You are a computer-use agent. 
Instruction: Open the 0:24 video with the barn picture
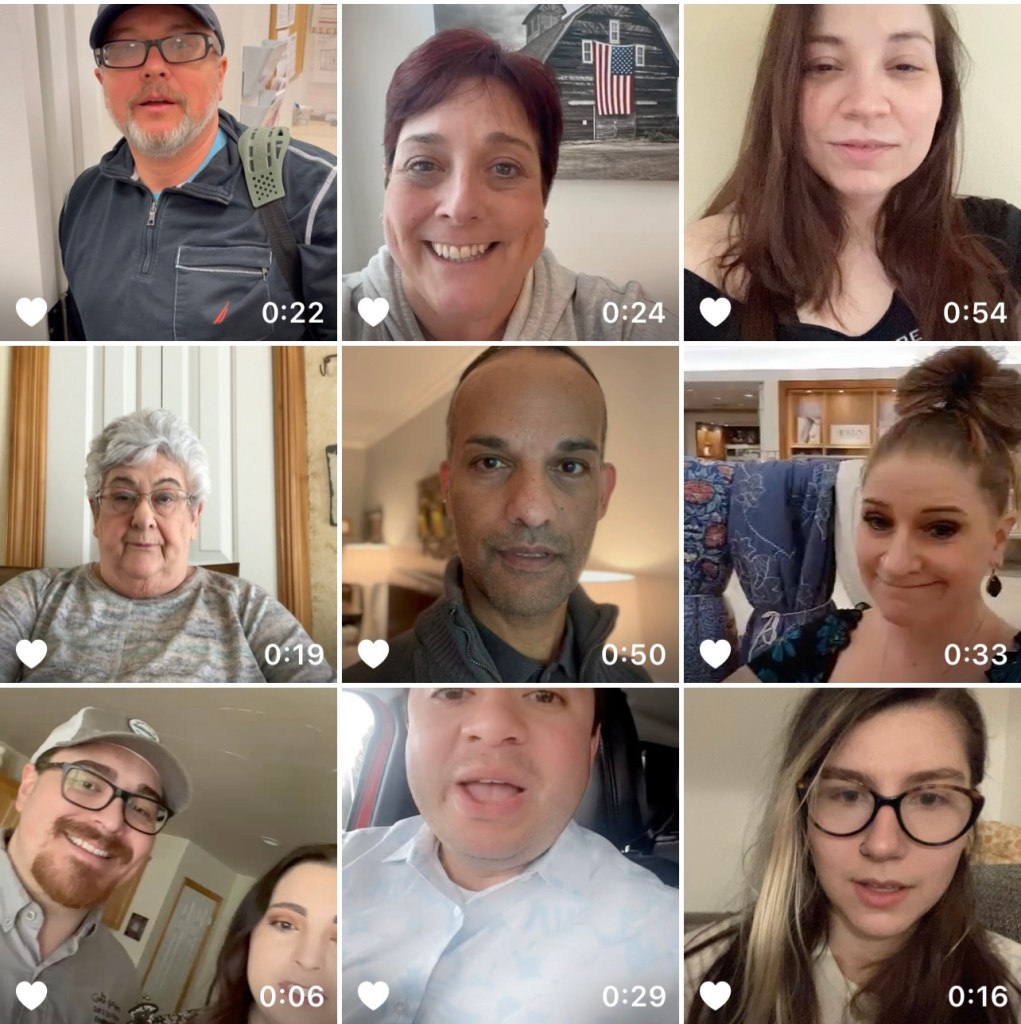pos(510,170)
